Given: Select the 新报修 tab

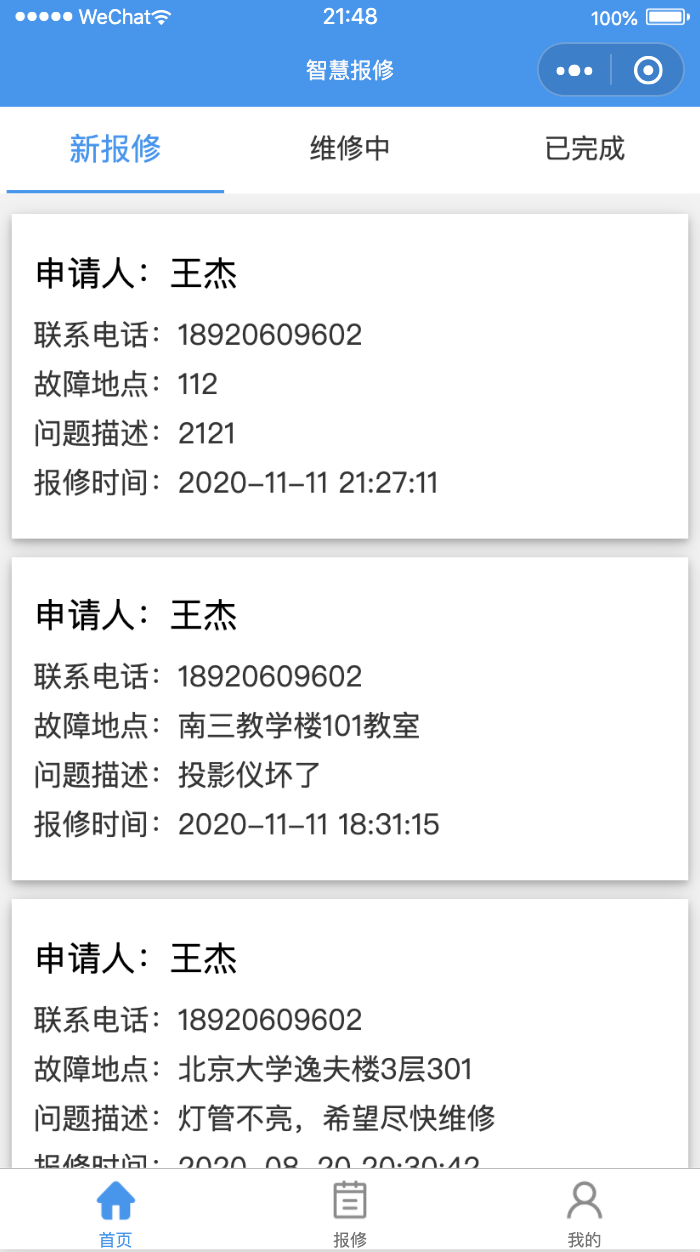Looking at the screenshot, I should coord(115,149).
